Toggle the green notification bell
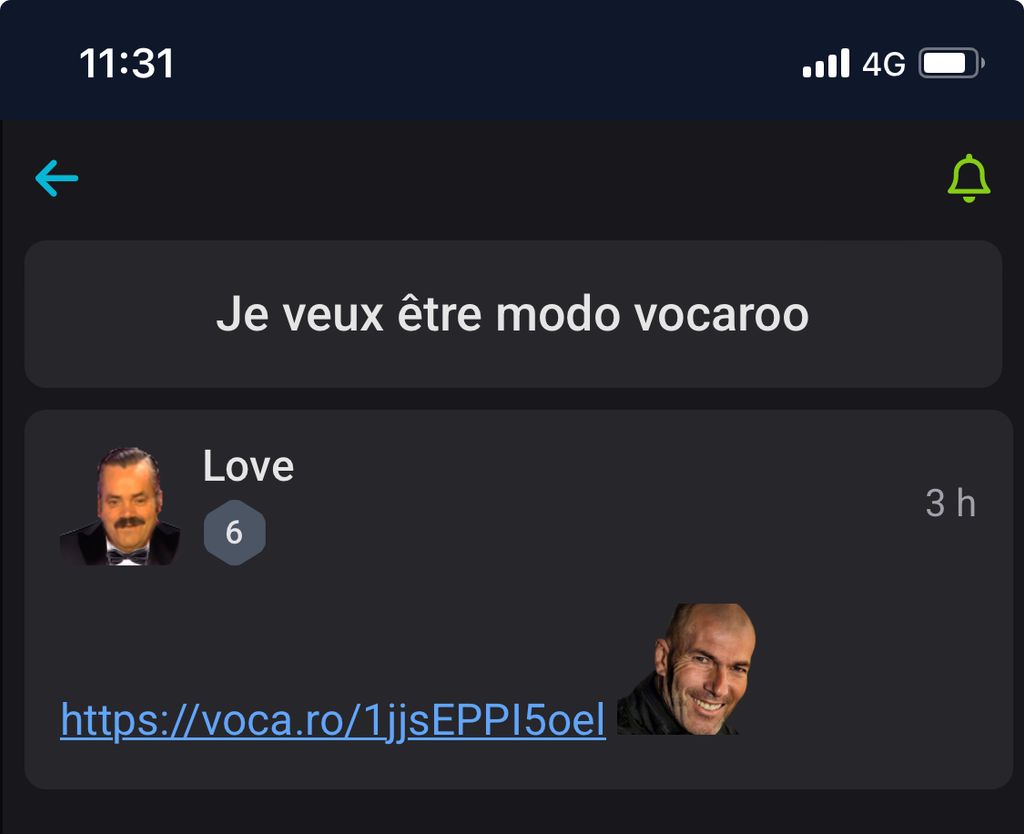The height and width of the screenshot is (834, 1024). click(x=968, y=179)
